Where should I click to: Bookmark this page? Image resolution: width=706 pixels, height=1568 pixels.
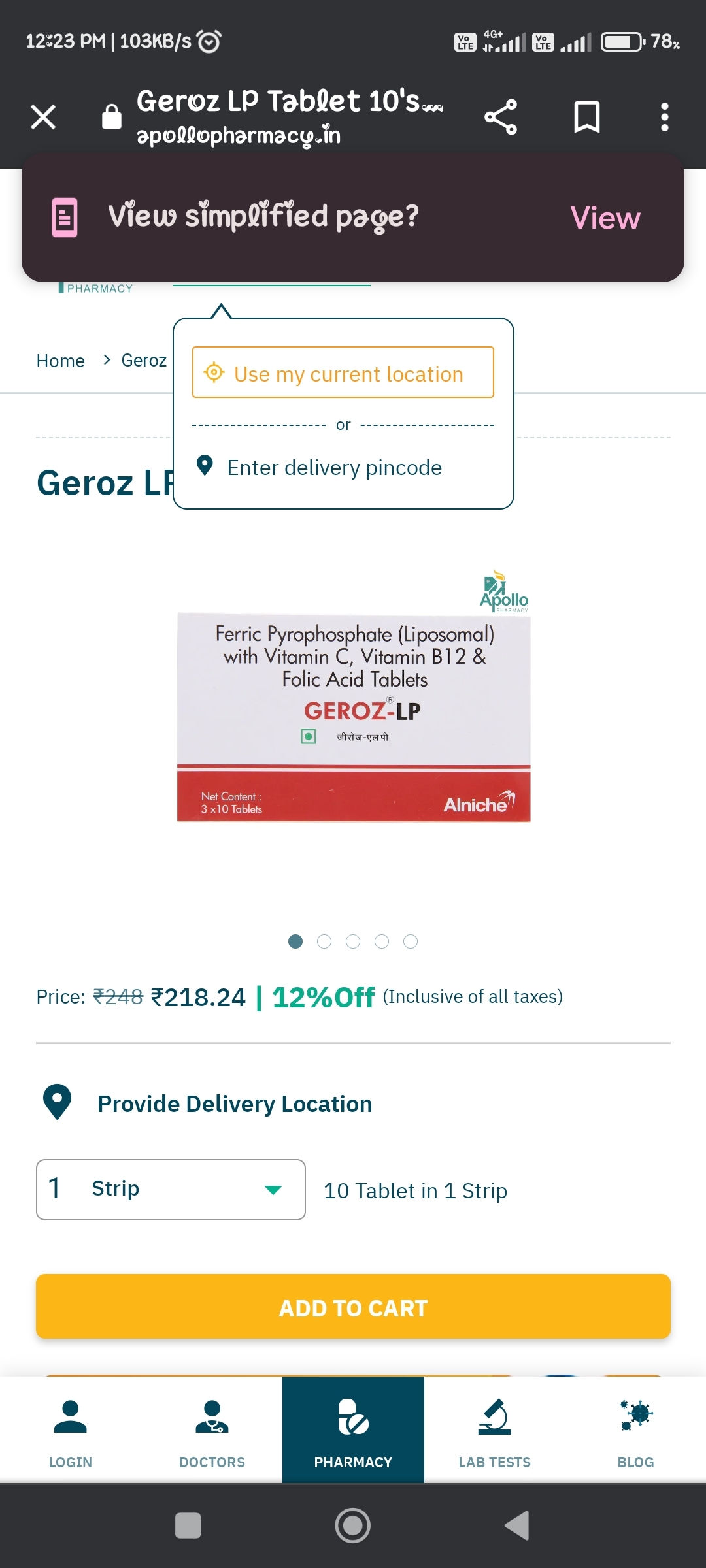click(586, 118)
